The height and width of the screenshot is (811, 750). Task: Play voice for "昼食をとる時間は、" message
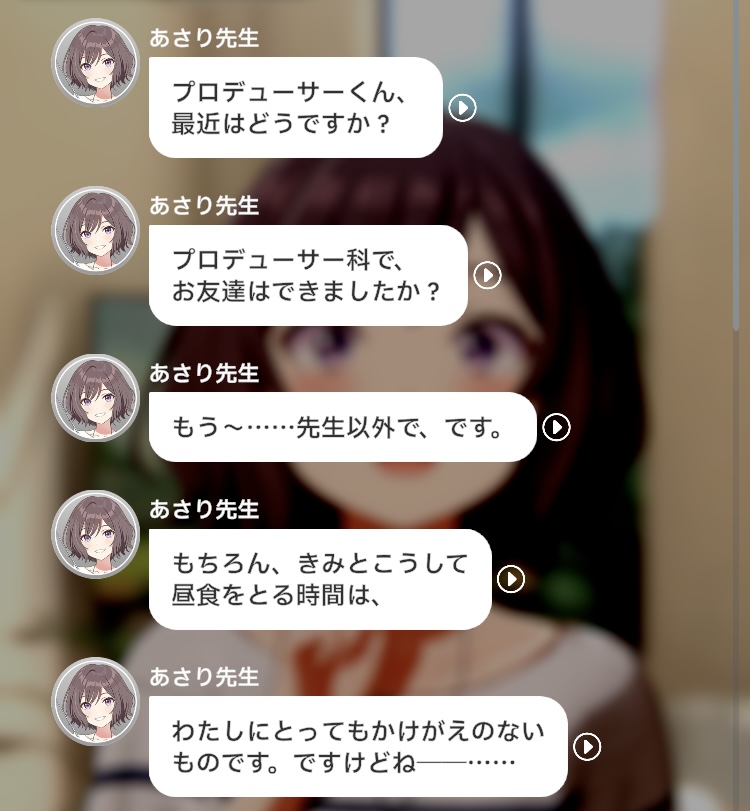[x=511, y=580]
